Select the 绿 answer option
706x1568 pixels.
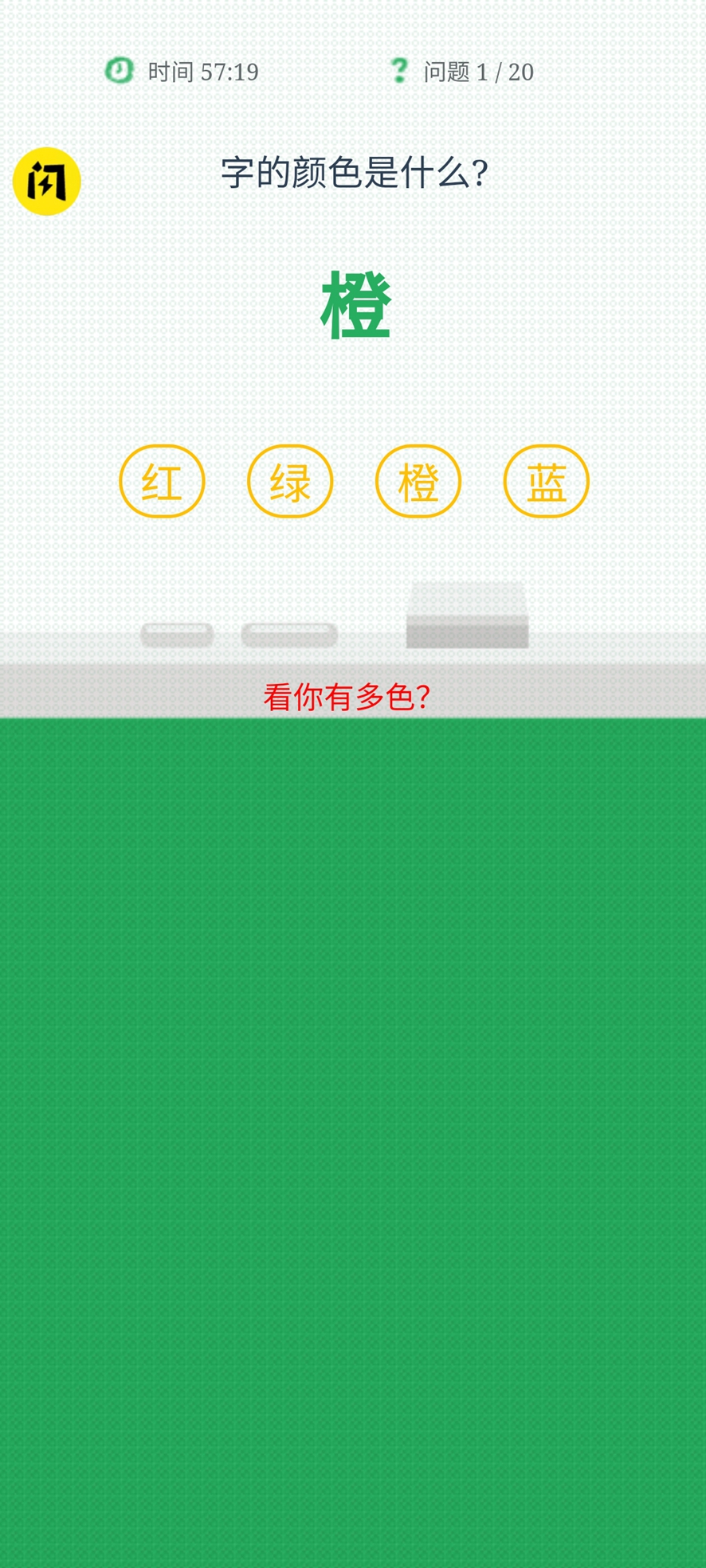[x=290, y=481]
